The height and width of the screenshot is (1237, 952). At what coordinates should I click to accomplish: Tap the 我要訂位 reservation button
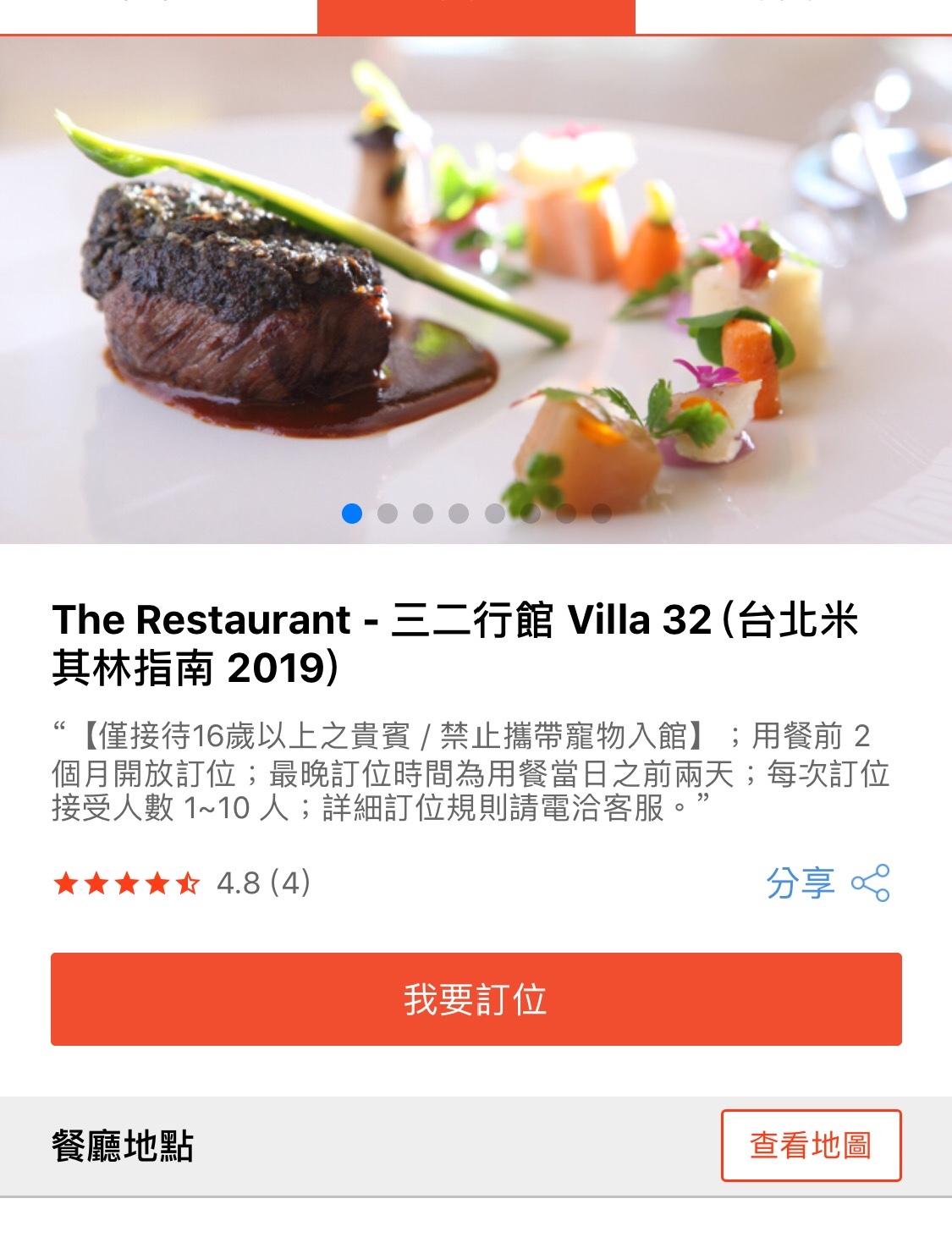coord(476,999)
